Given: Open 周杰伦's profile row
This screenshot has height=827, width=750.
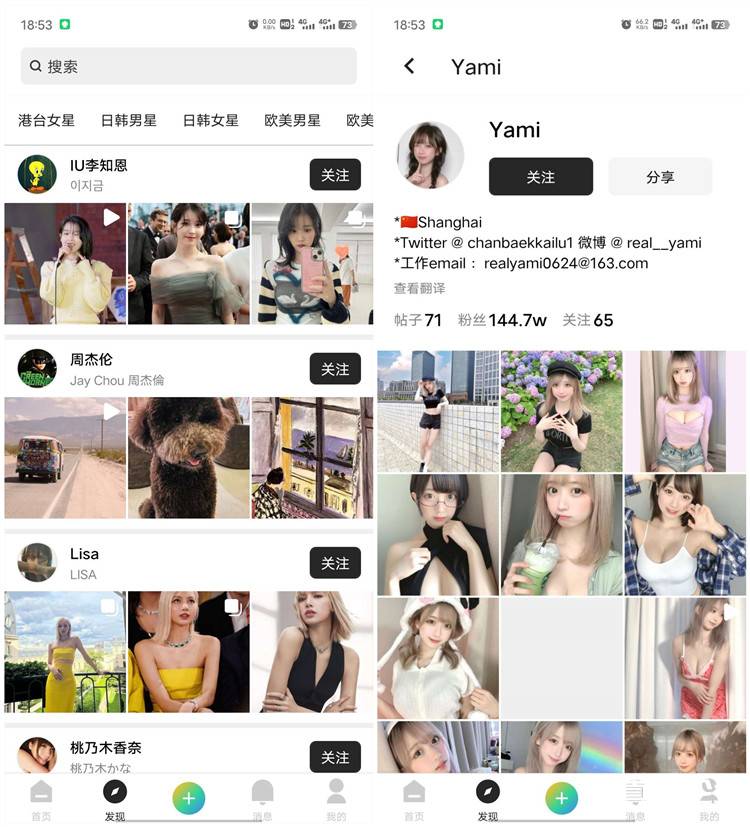Looking at the screenshot, I should (150, 369).
